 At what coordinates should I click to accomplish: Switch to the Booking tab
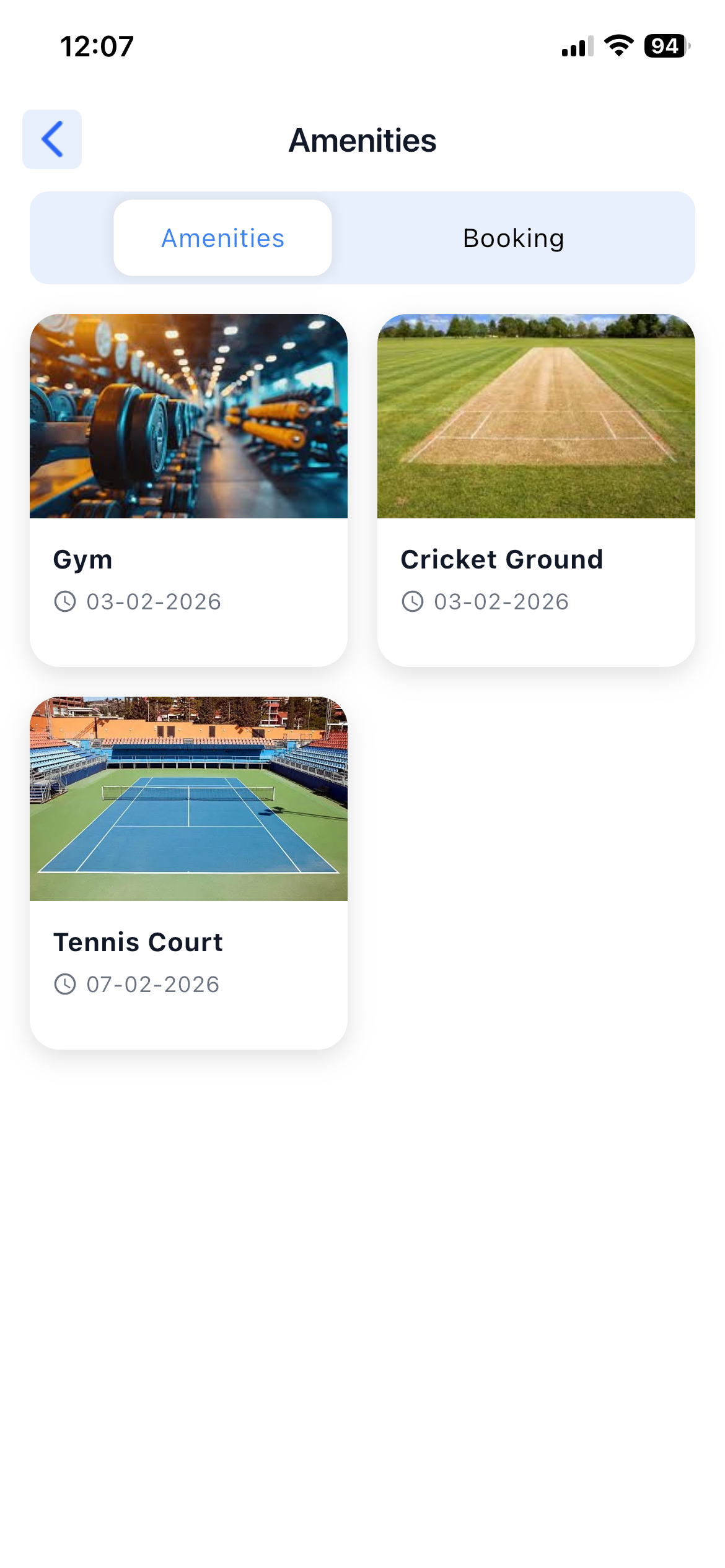point(513,238)
